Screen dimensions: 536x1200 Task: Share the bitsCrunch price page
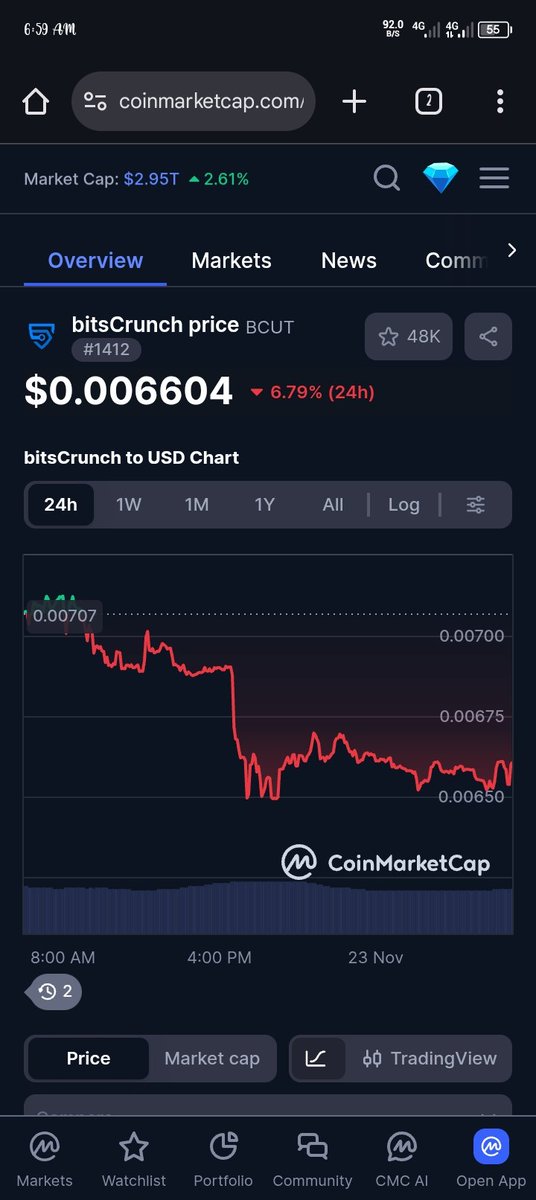coord(488,337)
